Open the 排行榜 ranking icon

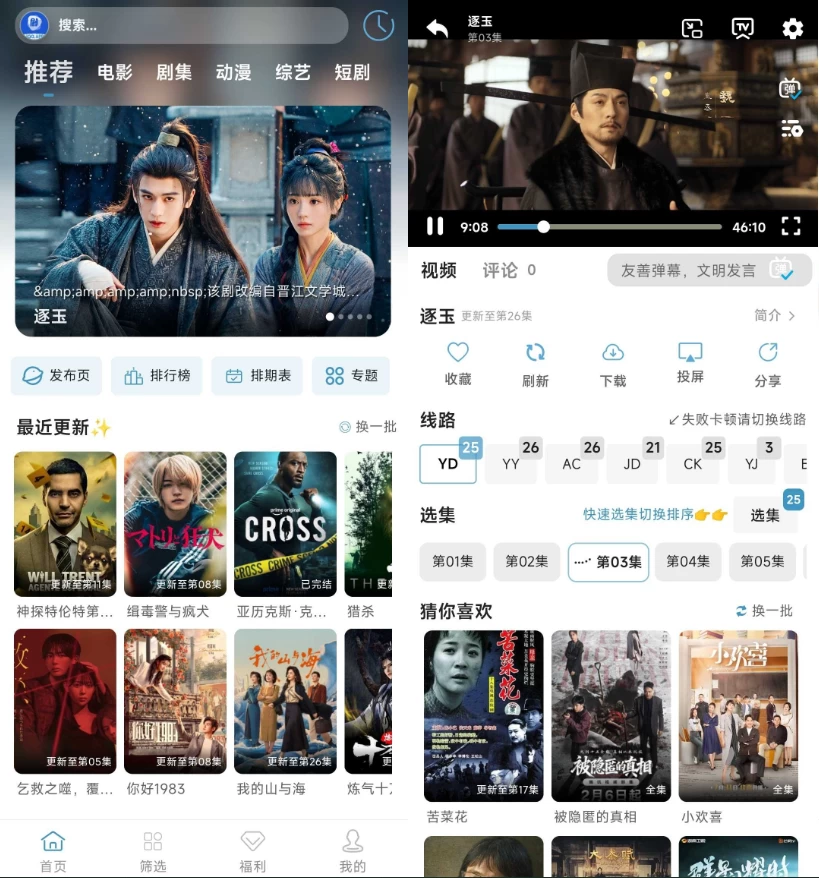tap(156, 375)
